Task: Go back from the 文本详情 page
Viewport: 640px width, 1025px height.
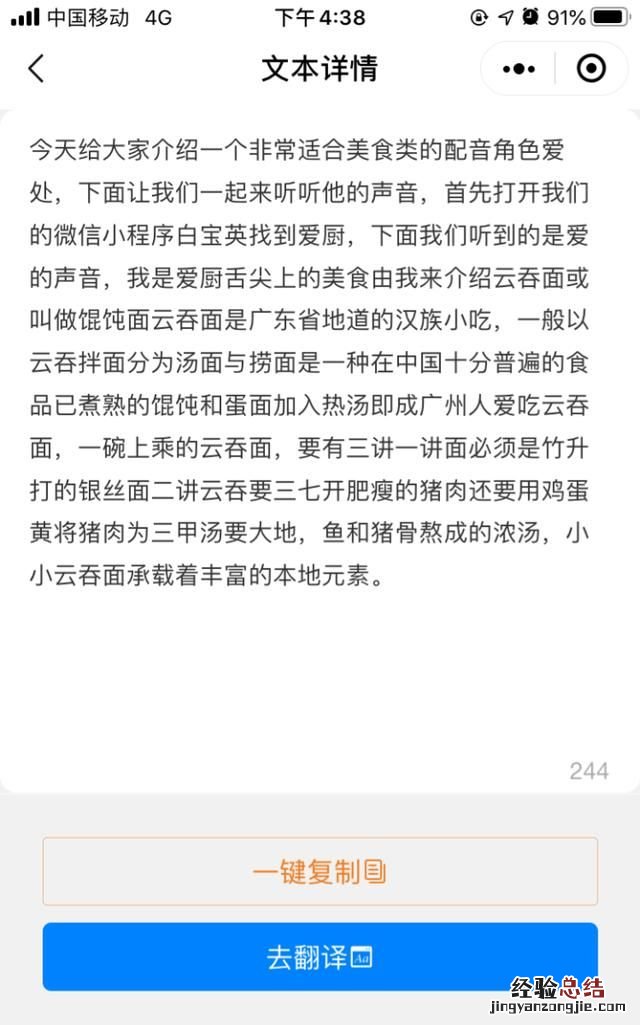Action: point(37,68)
